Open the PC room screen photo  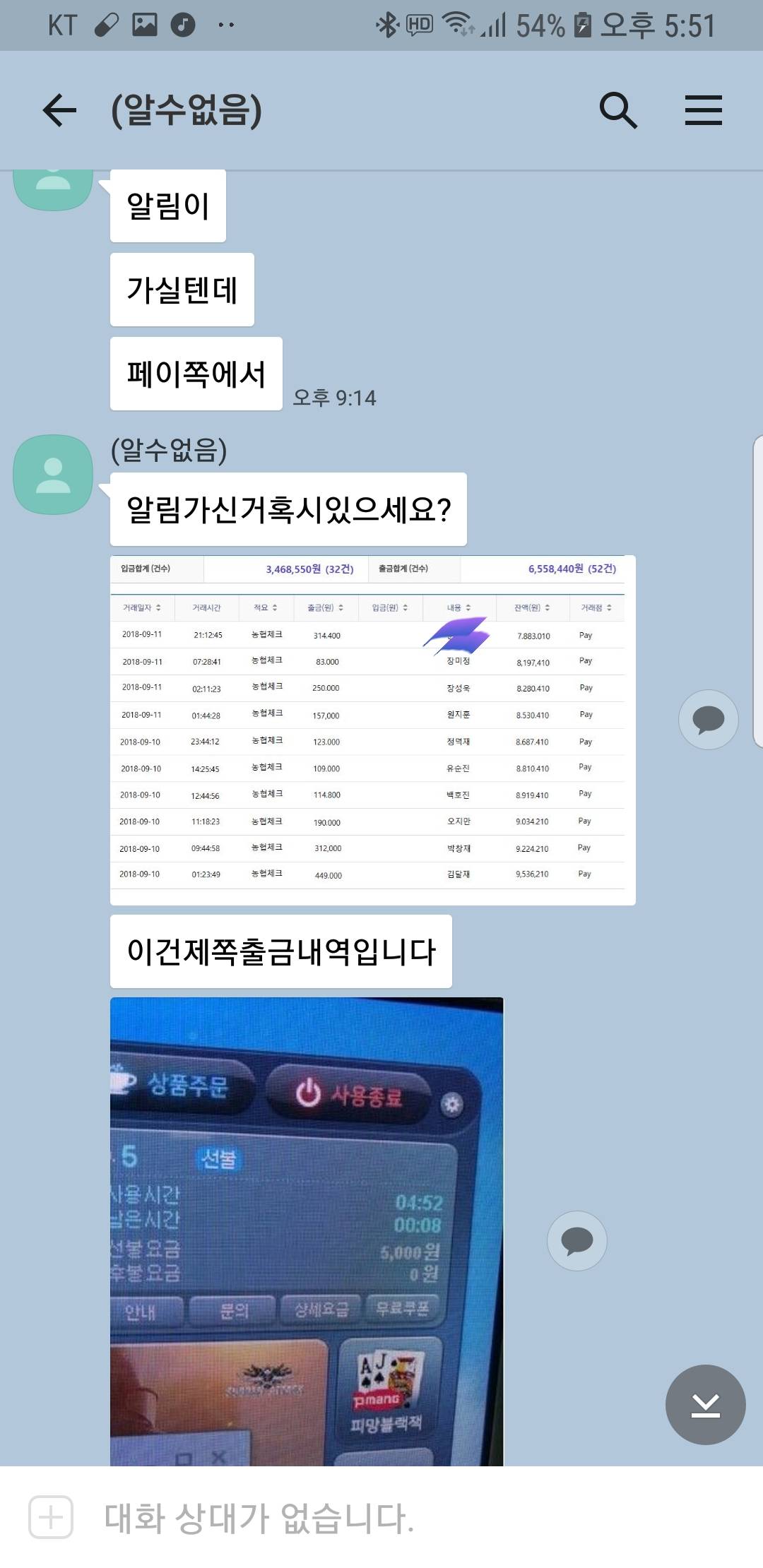(x=307, y=1231)
